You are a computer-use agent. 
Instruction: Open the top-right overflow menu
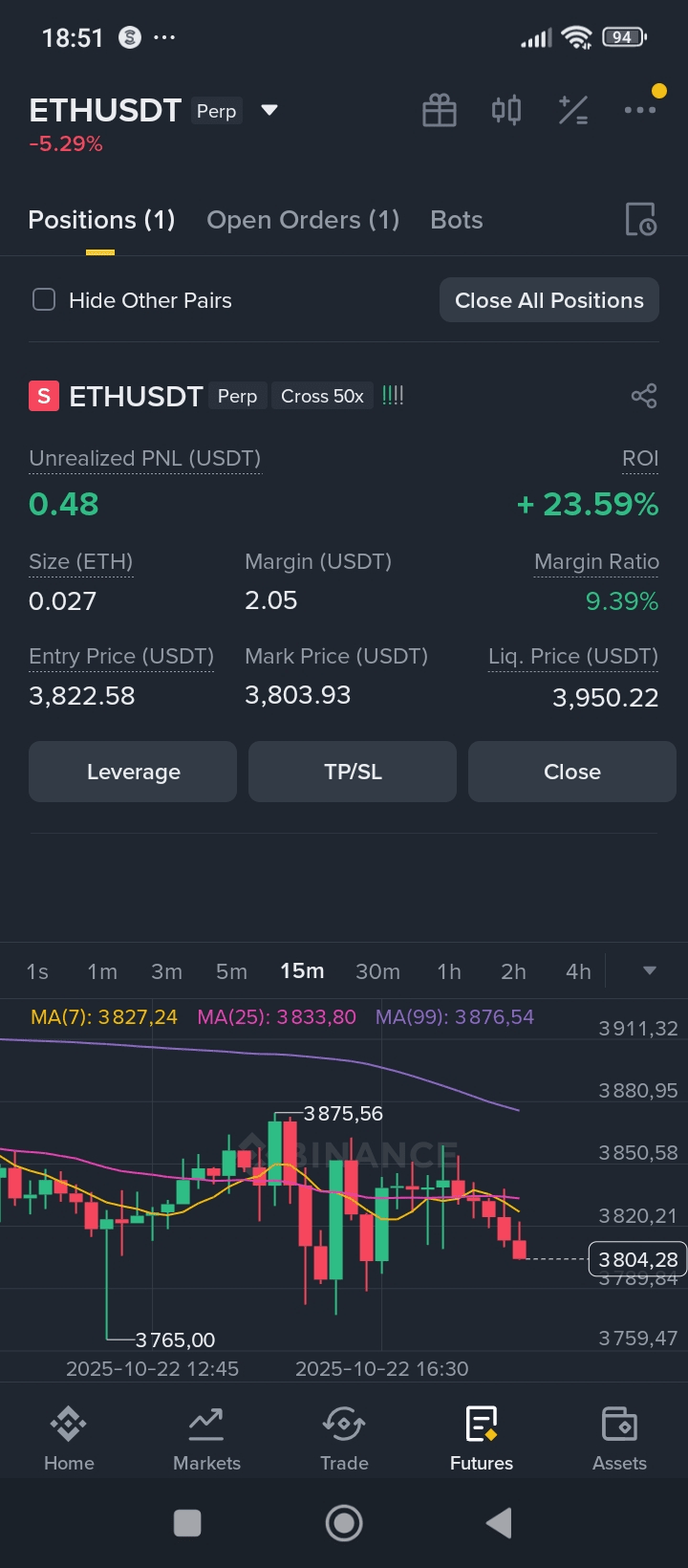click(x=639, y=110)
